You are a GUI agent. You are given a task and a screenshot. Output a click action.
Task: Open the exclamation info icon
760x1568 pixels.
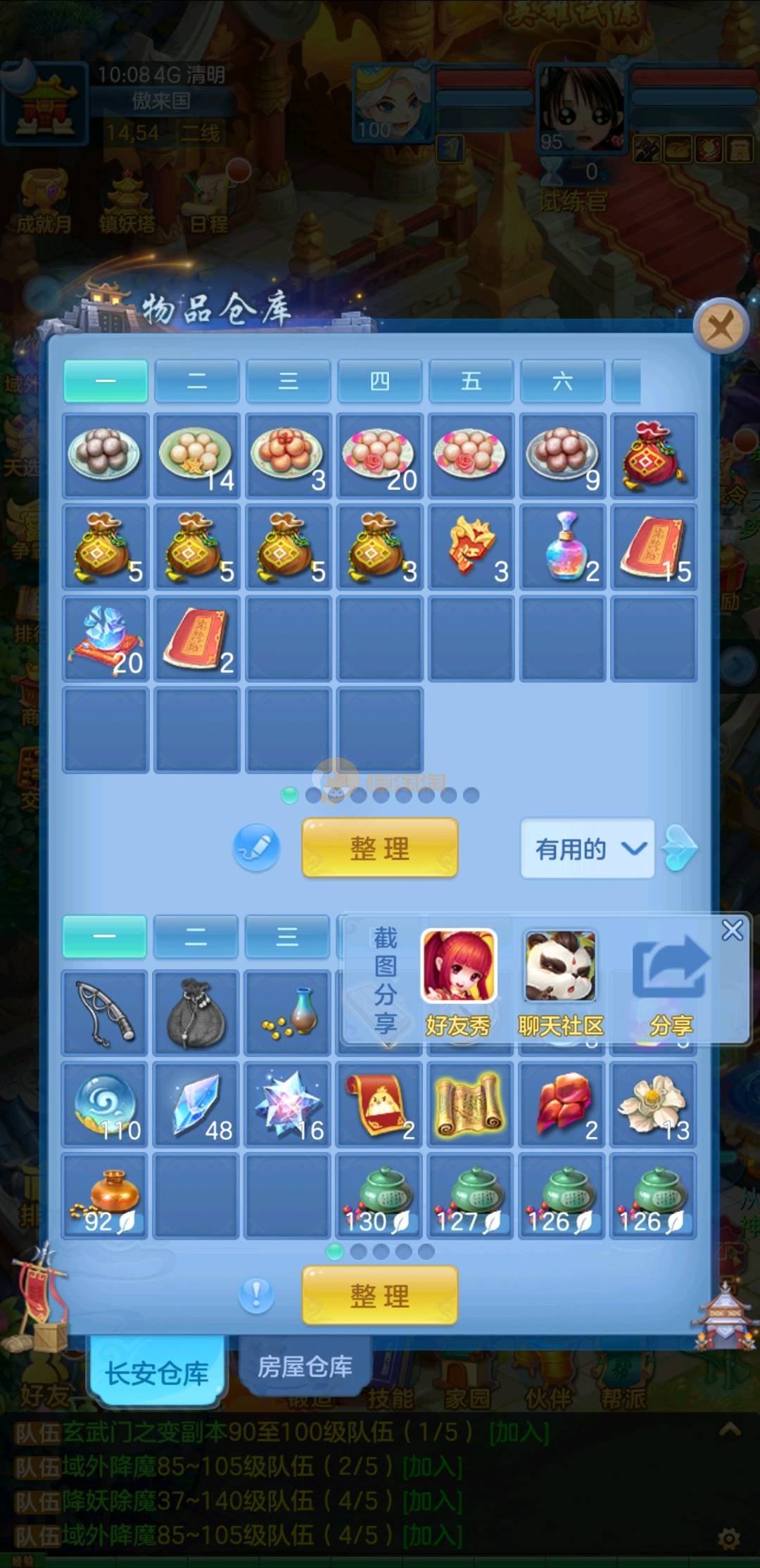coord(256,1294)
